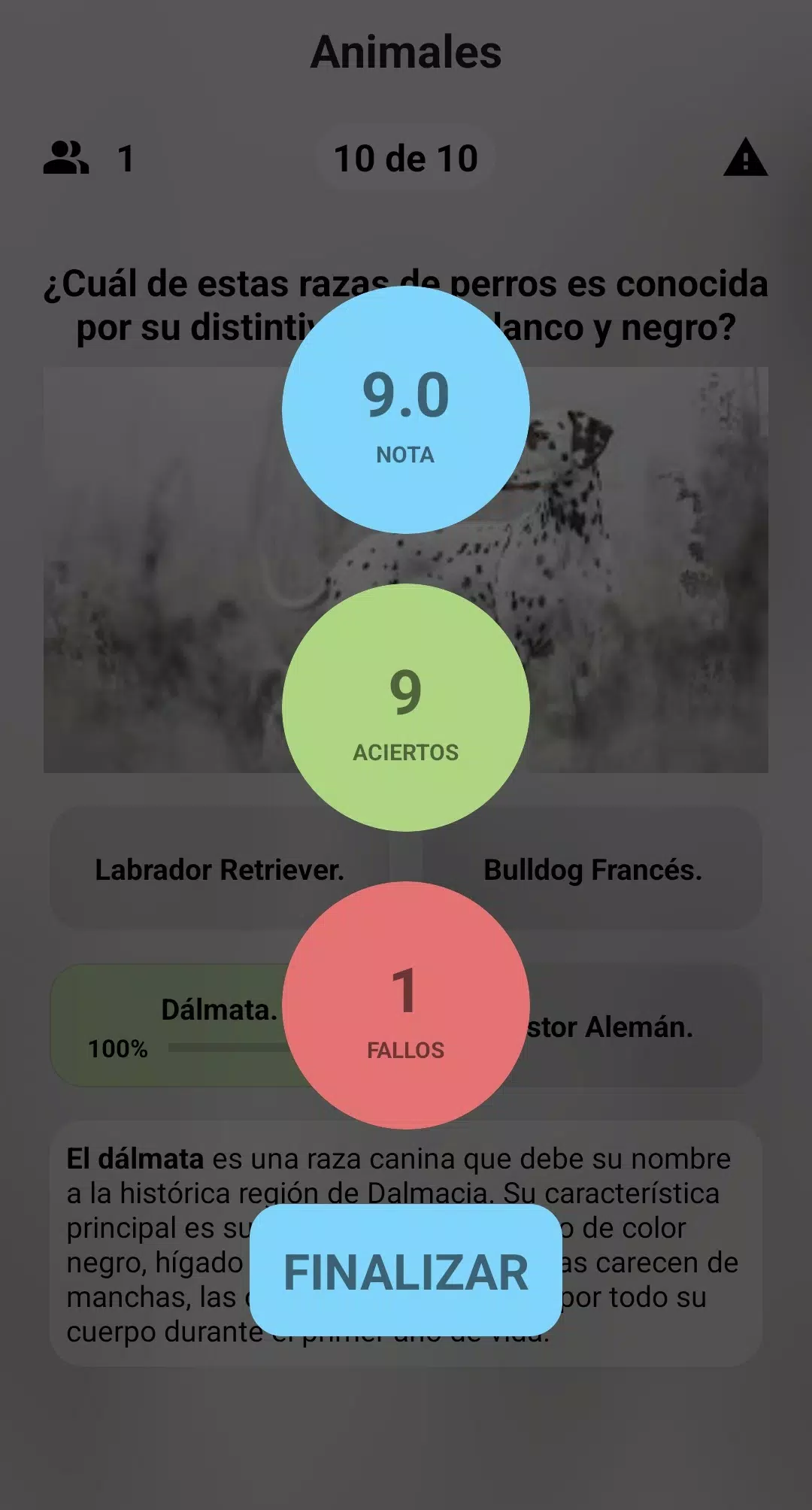The image size is (812, 1510).
Task: Select the Labrador Retriever answer
Action: click(x=219, y=870)
